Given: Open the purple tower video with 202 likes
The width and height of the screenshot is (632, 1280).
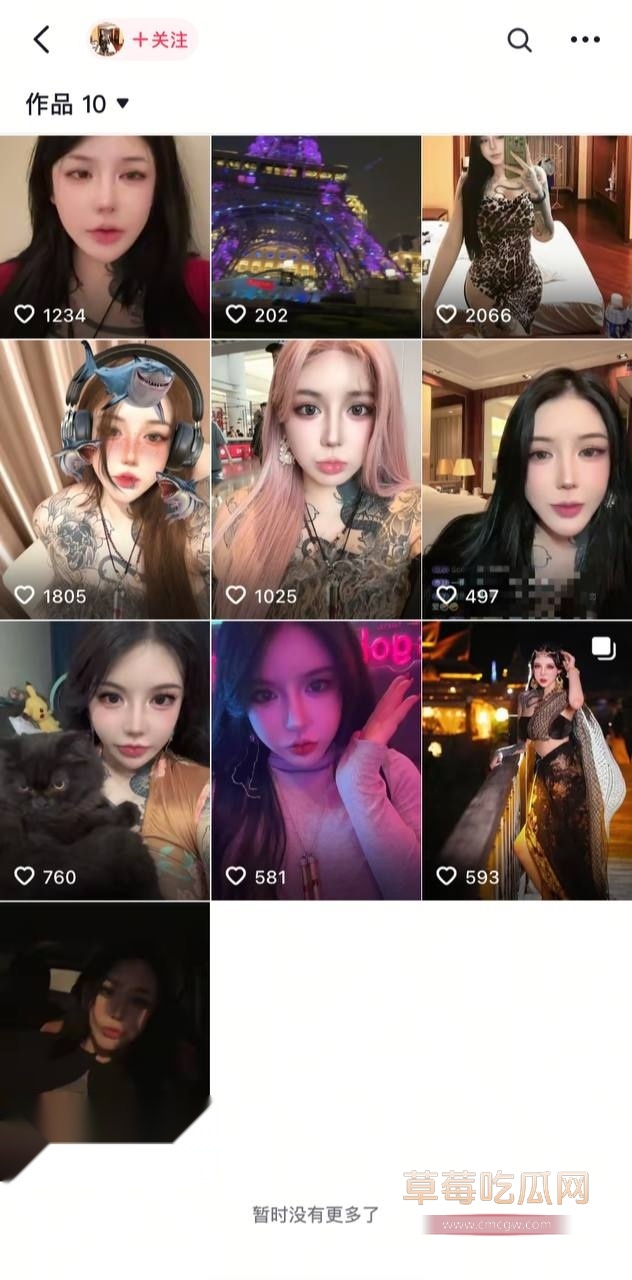Looking at the screenshot, I should [x=316, y=236].
